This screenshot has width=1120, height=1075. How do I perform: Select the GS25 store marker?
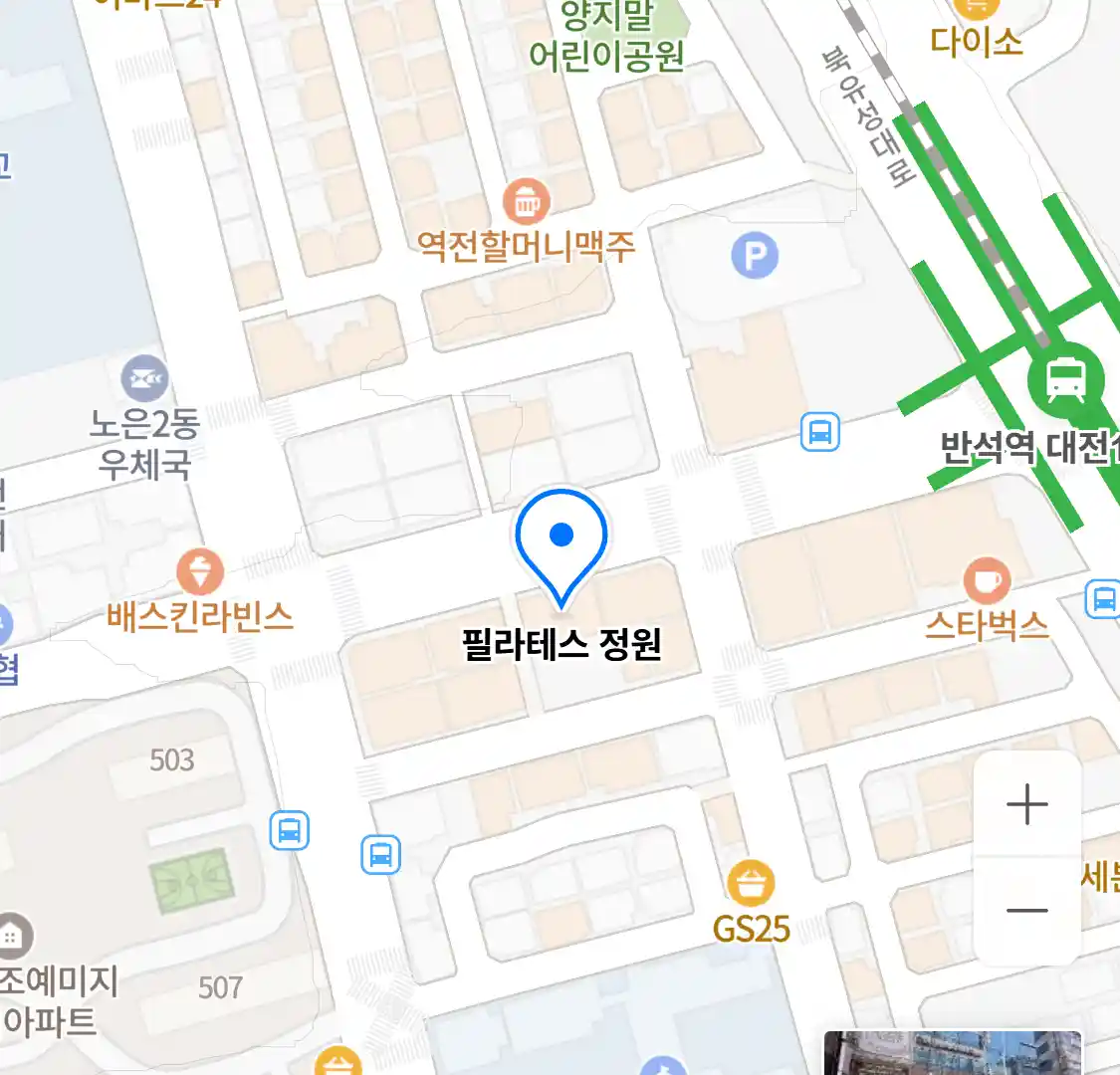coord(751,883)
